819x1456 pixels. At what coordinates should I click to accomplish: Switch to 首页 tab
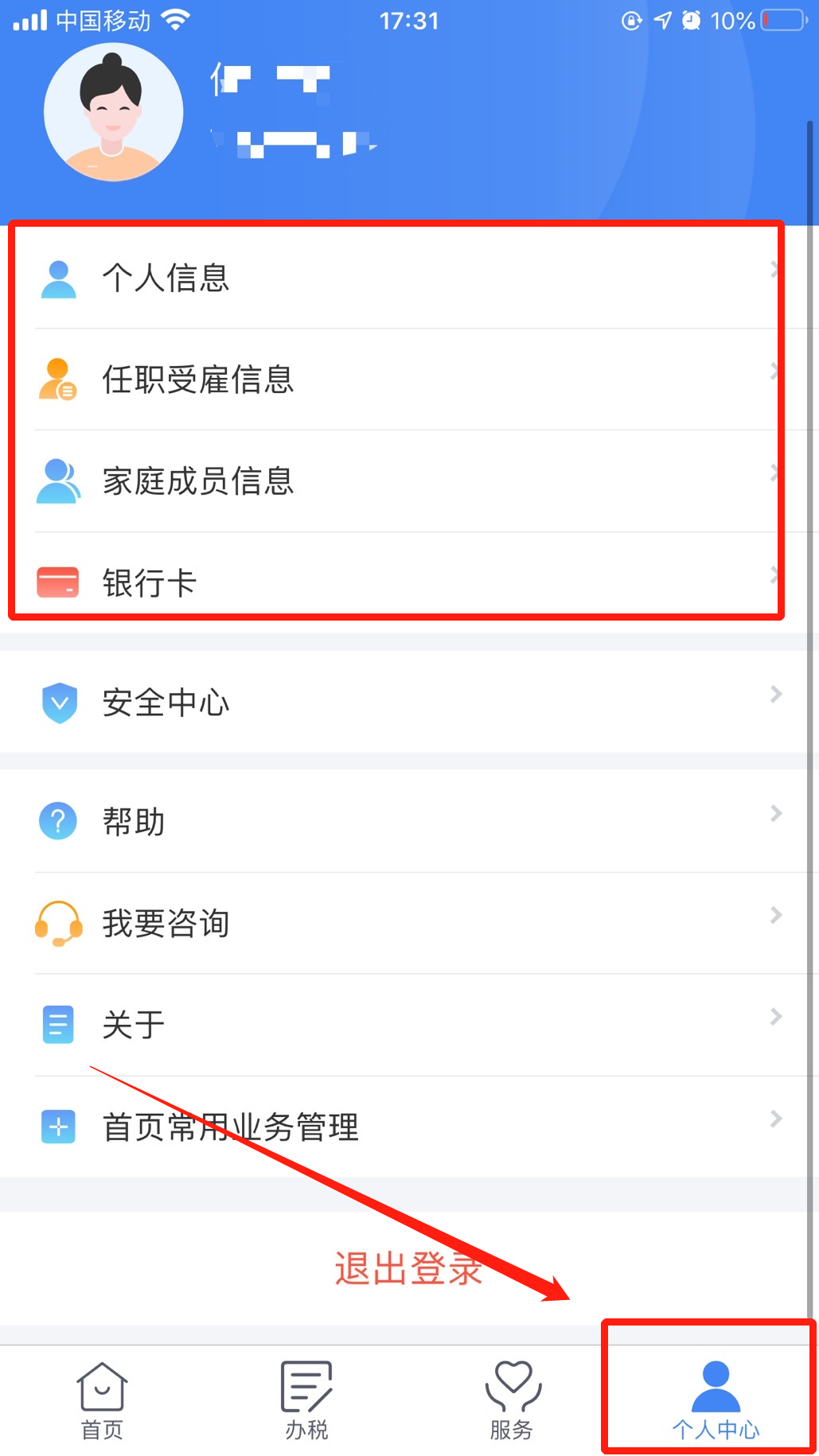[102, 1401]
